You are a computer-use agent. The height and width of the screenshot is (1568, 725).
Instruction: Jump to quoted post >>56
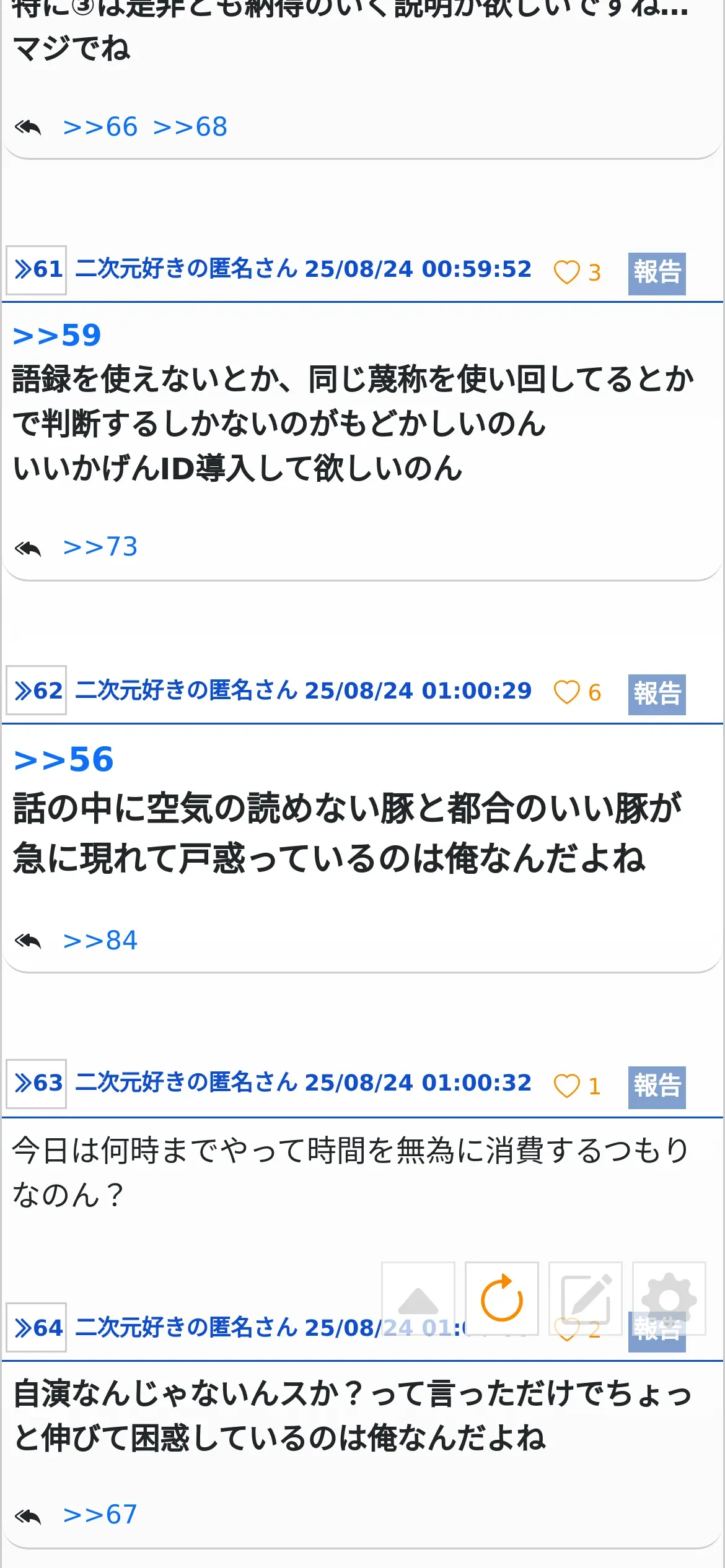click(x=64, y=760)
